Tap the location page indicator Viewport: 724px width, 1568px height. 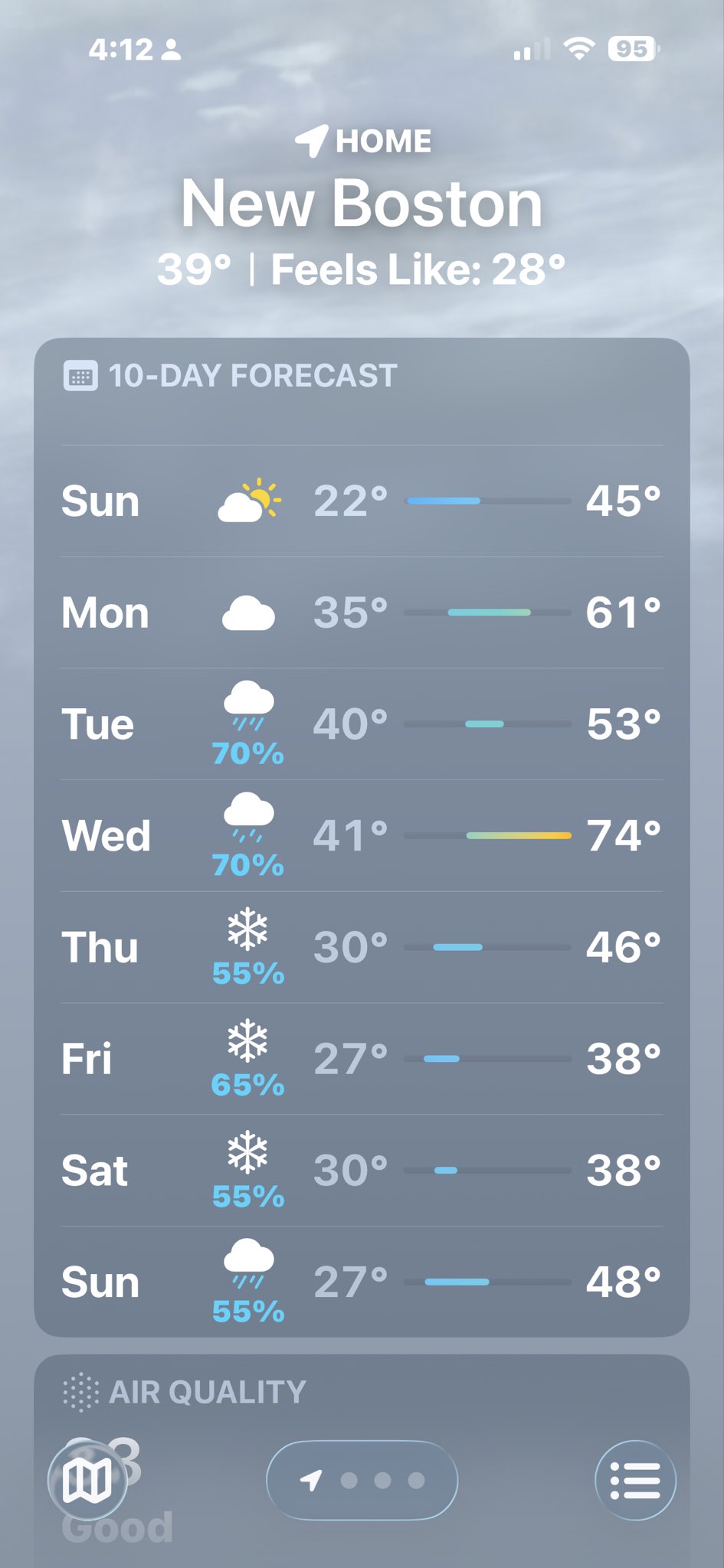[362, 1480]
